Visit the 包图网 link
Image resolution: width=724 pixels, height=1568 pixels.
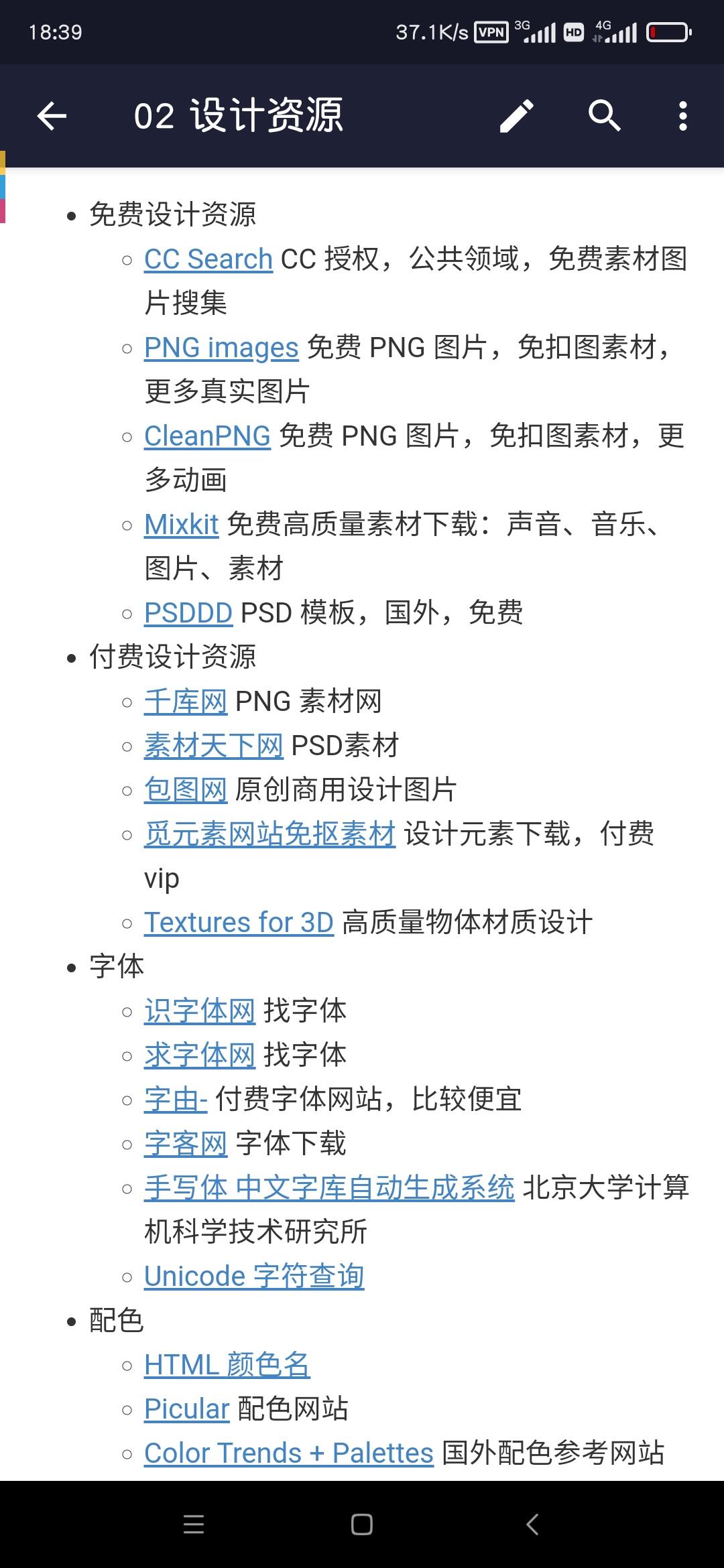coord(186,789)
